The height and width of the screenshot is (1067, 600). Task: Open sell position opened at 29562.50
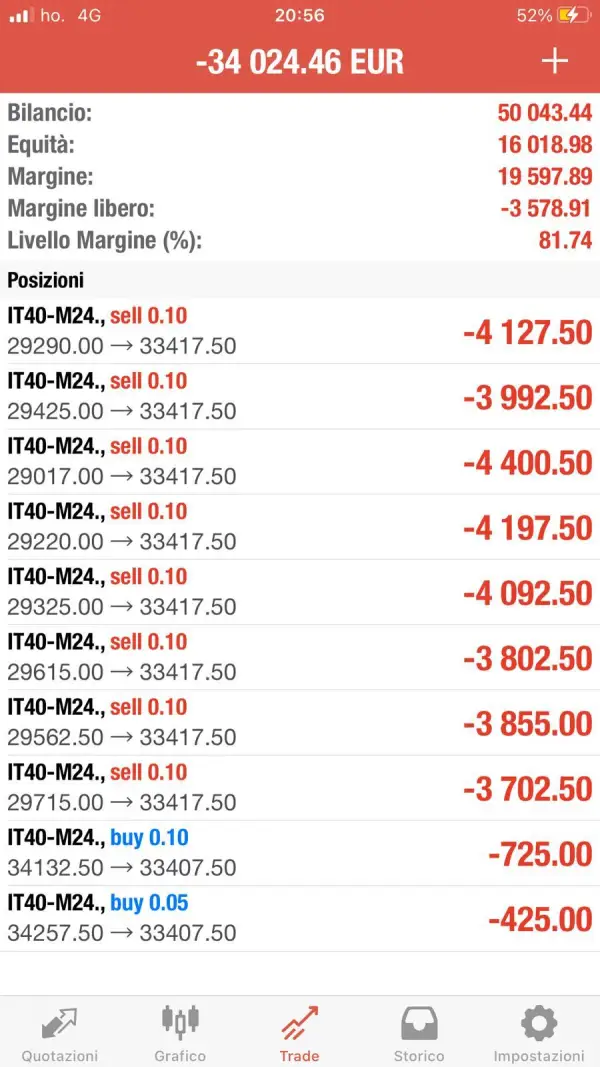(x=300, y=723)
